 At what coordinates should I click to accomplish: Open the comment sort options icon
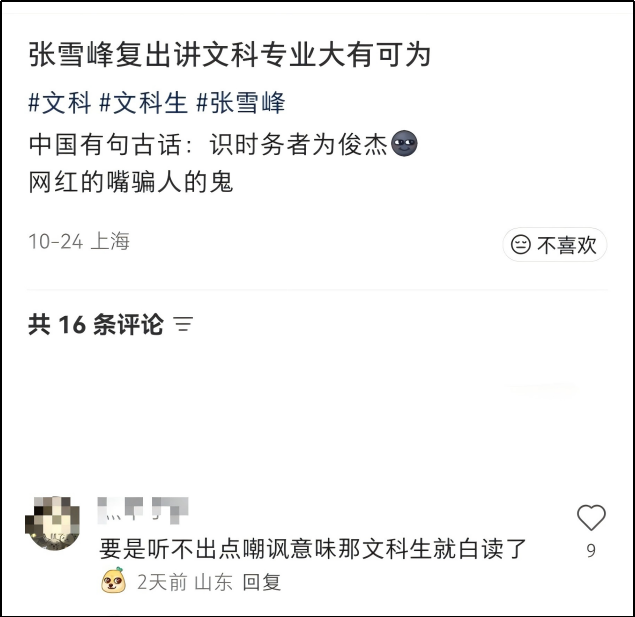click(x=183, y=325)
